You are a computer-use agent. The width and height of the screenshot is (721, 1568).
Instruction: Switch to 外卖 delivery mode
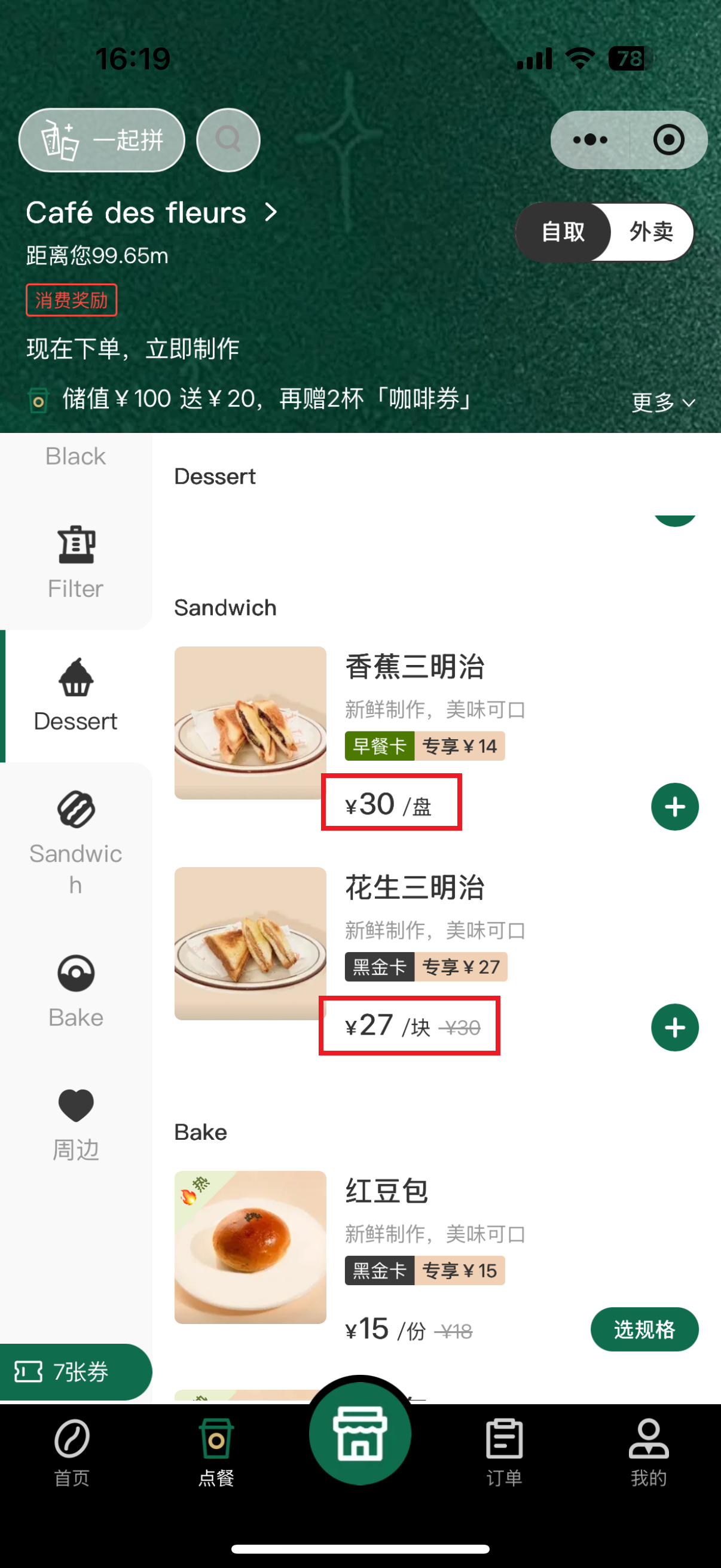click(x=650, y=232)
